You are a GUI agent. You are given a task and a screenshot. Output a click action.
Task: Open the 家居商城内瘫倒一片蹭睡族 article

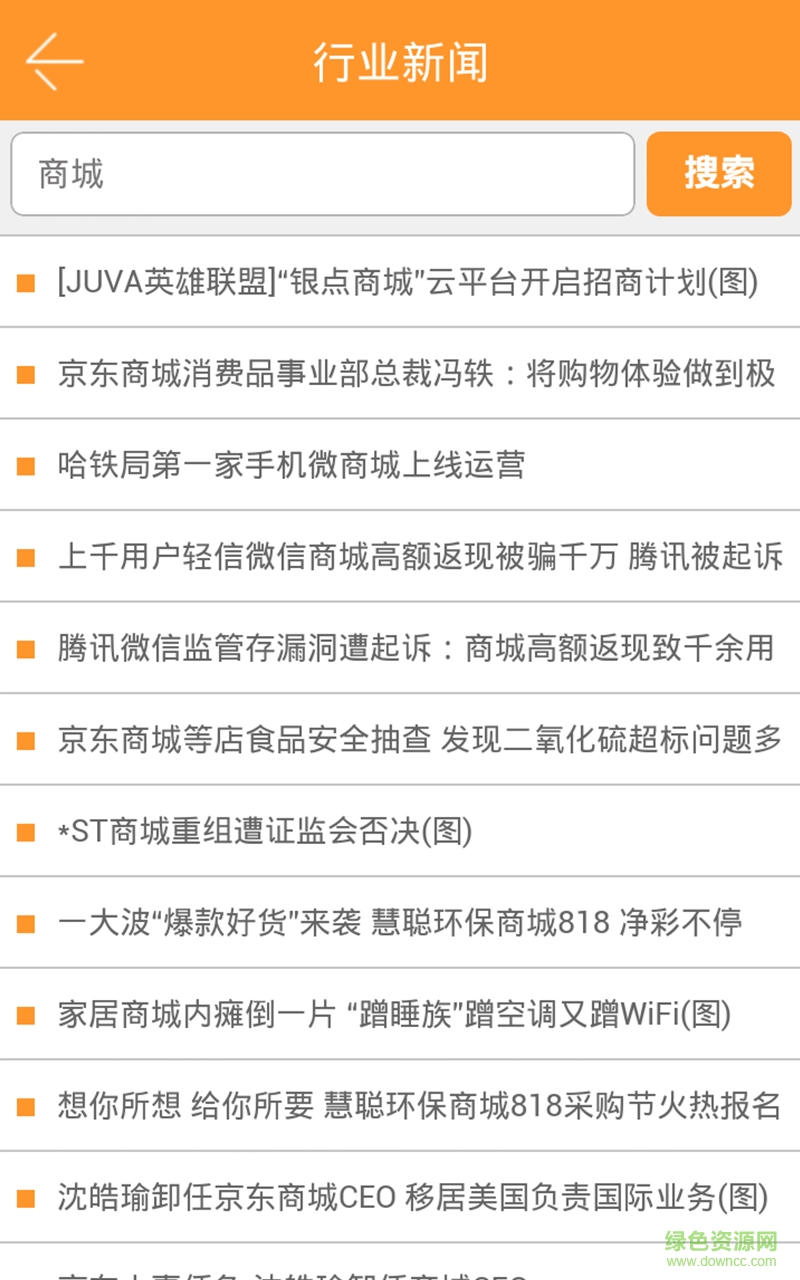390,1015
